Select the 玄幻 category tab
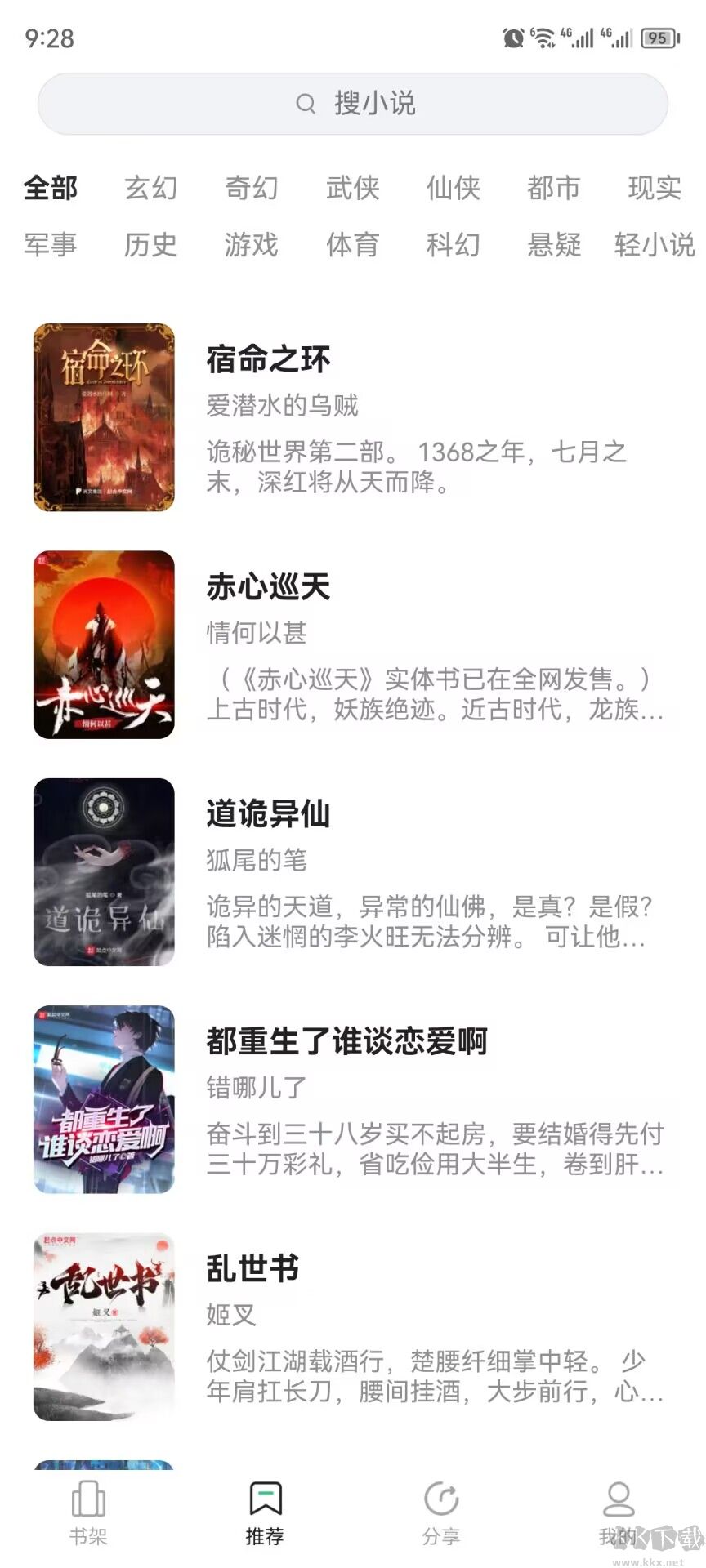706x1568 pixels. point(152,188)
